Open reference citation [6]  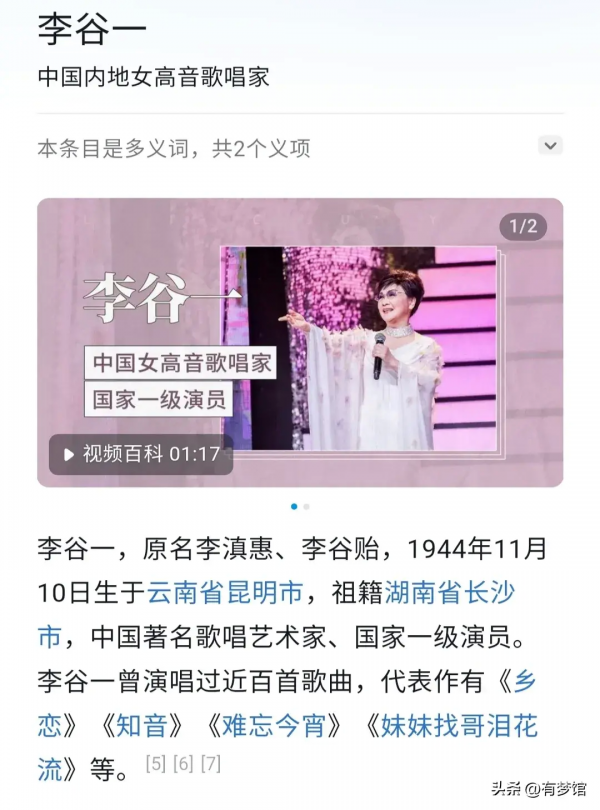(x=182, y=765)
